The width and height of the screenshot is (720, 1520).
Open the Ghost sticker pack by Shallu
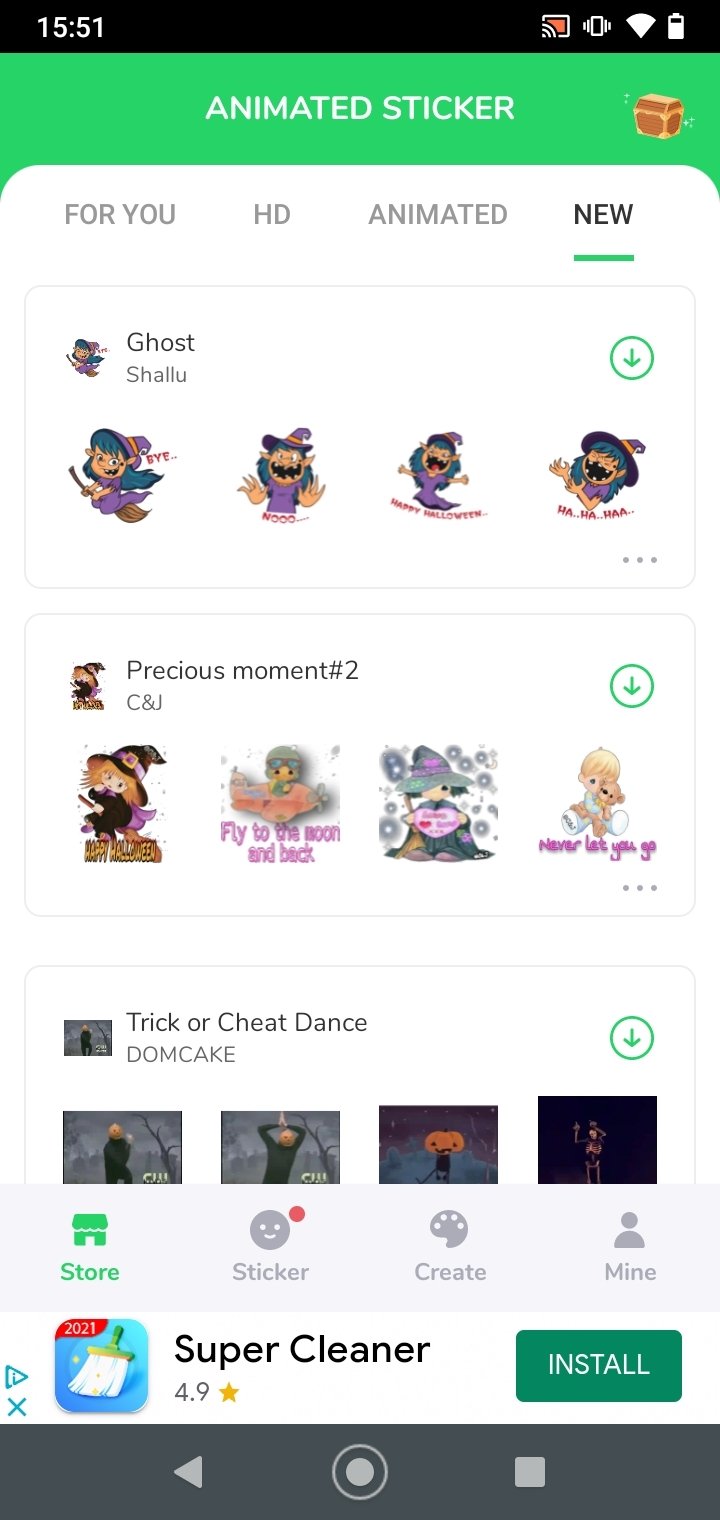[x=360, y=437]
